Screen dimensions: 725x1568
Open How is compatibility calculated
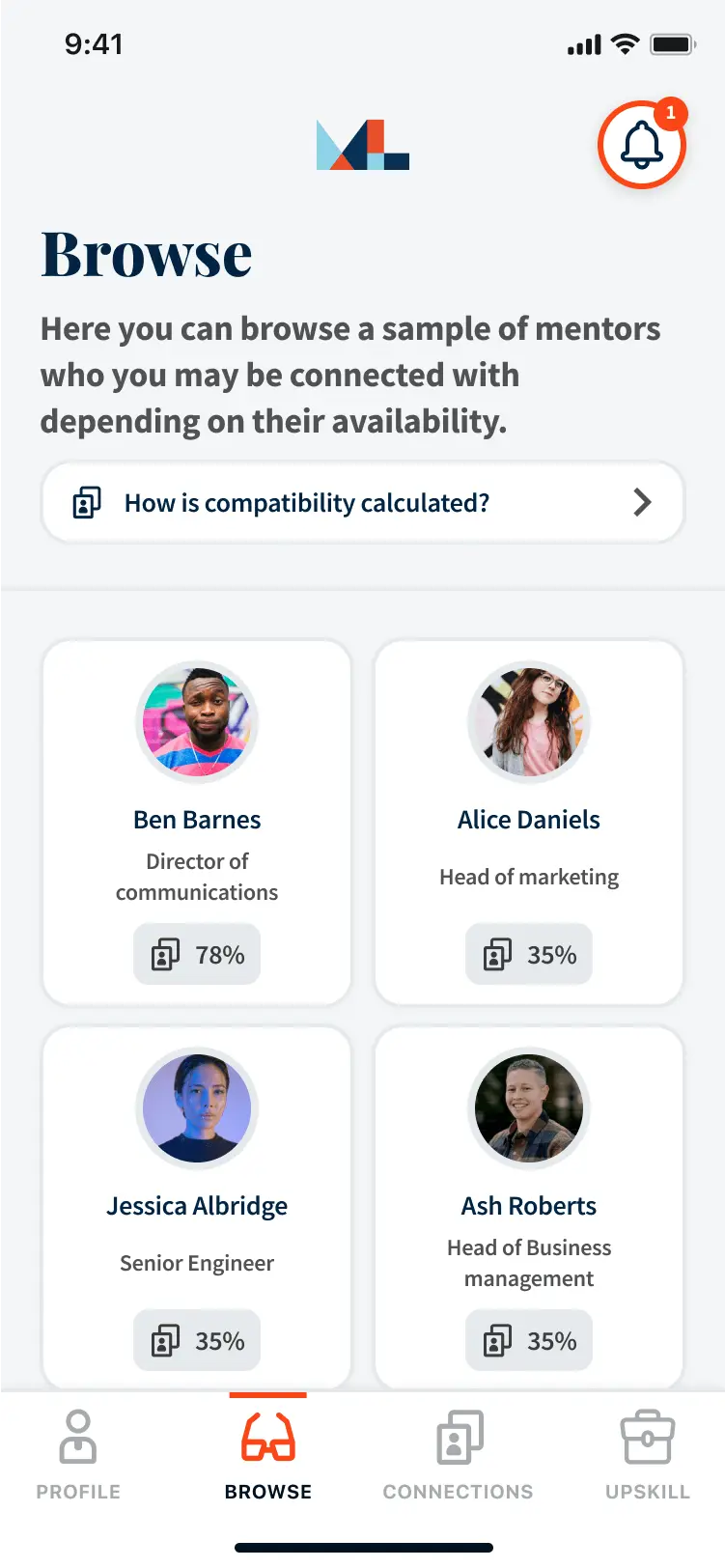(362, 502)
